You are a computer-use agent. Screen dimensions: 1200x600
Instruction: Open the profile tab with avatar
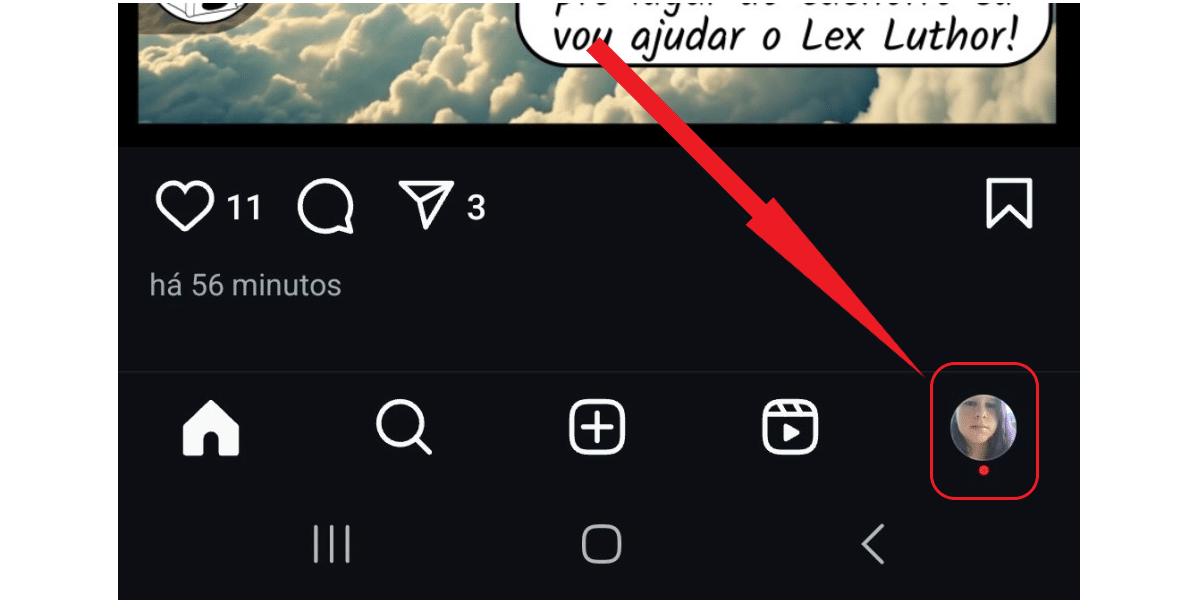tap(983, 426)
